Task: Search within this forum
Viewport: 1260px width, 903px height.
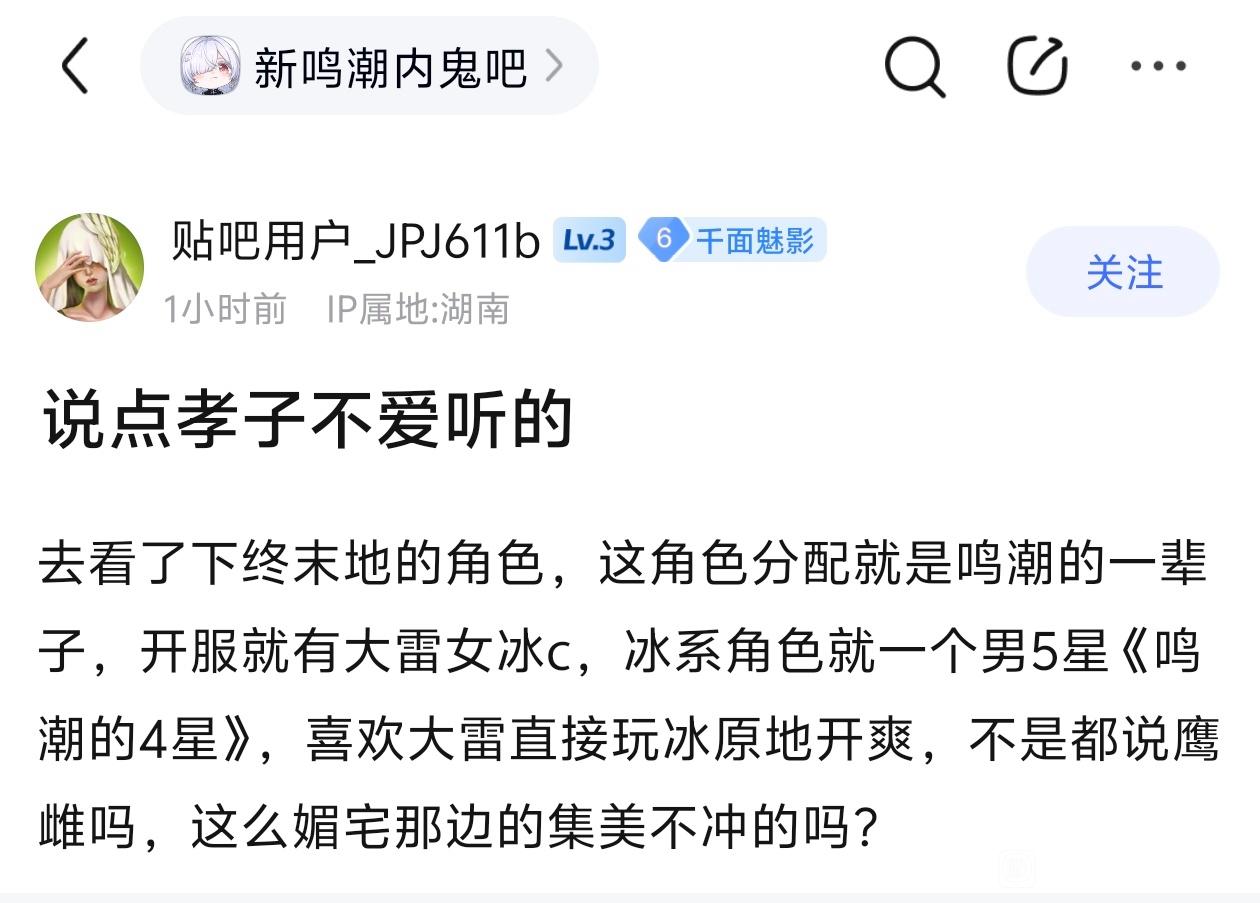Action: click(x=914, y=67)
